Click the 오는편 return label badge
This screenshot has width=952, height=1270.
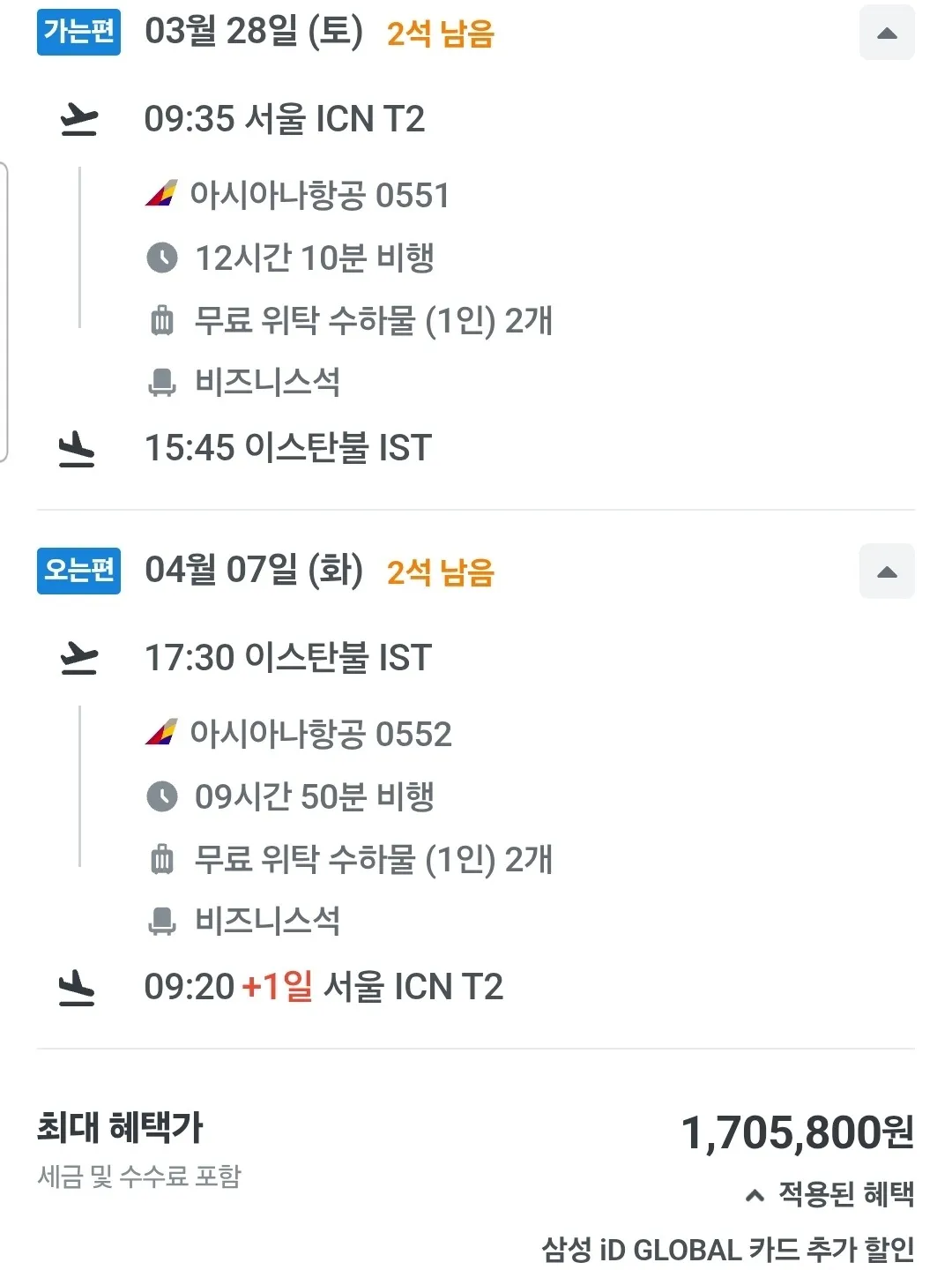pyautogui.click(x=78, y=571)
